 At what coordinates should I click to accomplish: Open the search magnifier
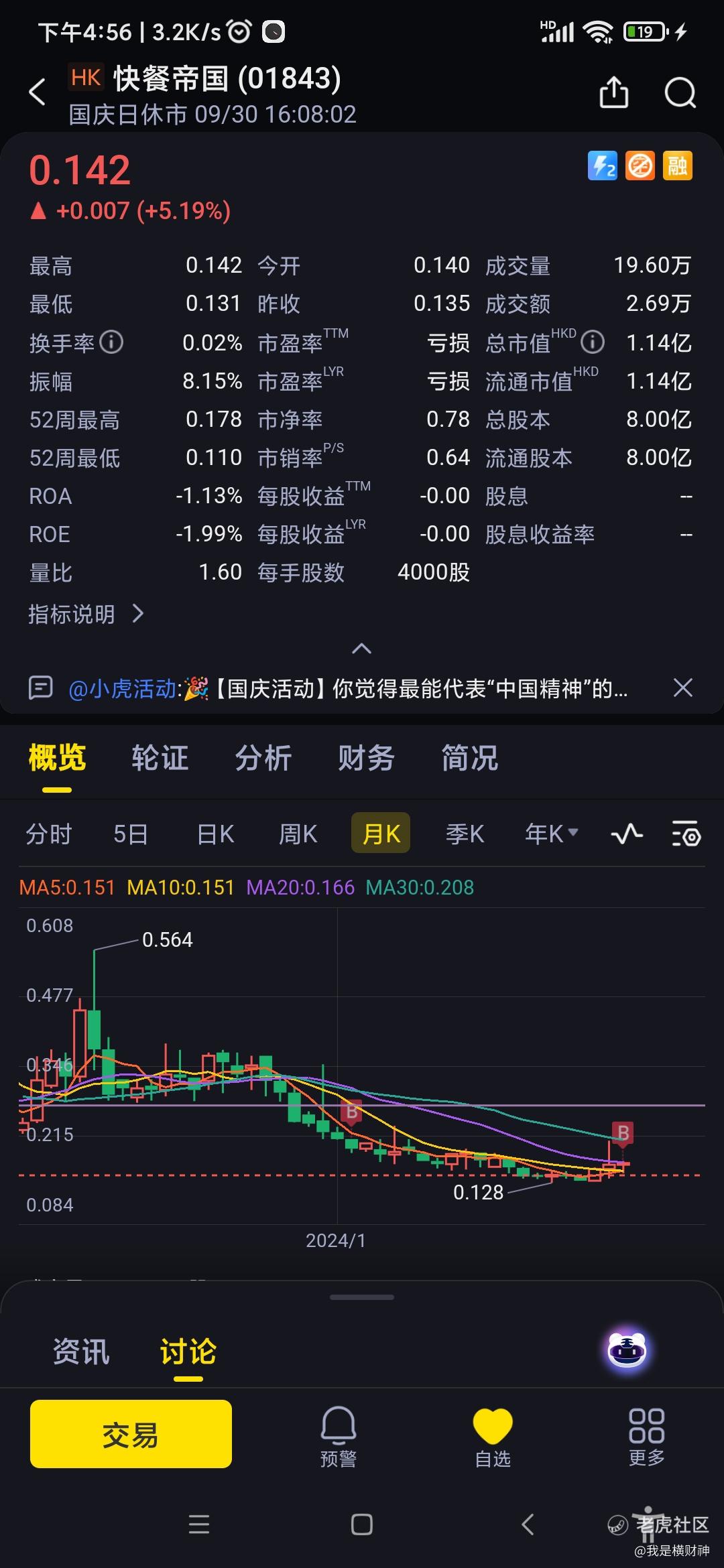(x=680, y=92)
